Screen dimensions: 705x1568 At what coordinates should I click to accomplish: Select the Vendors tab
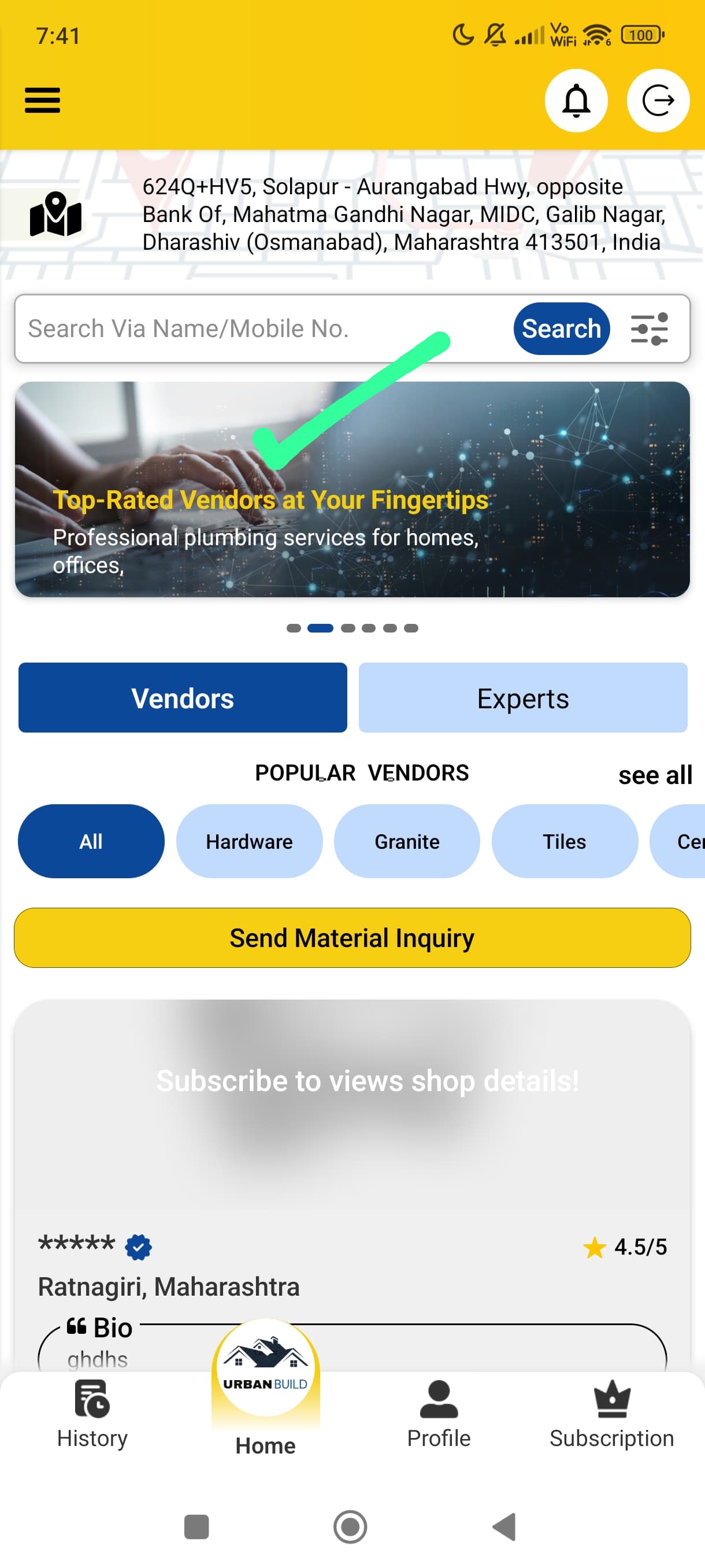point(183,698)
